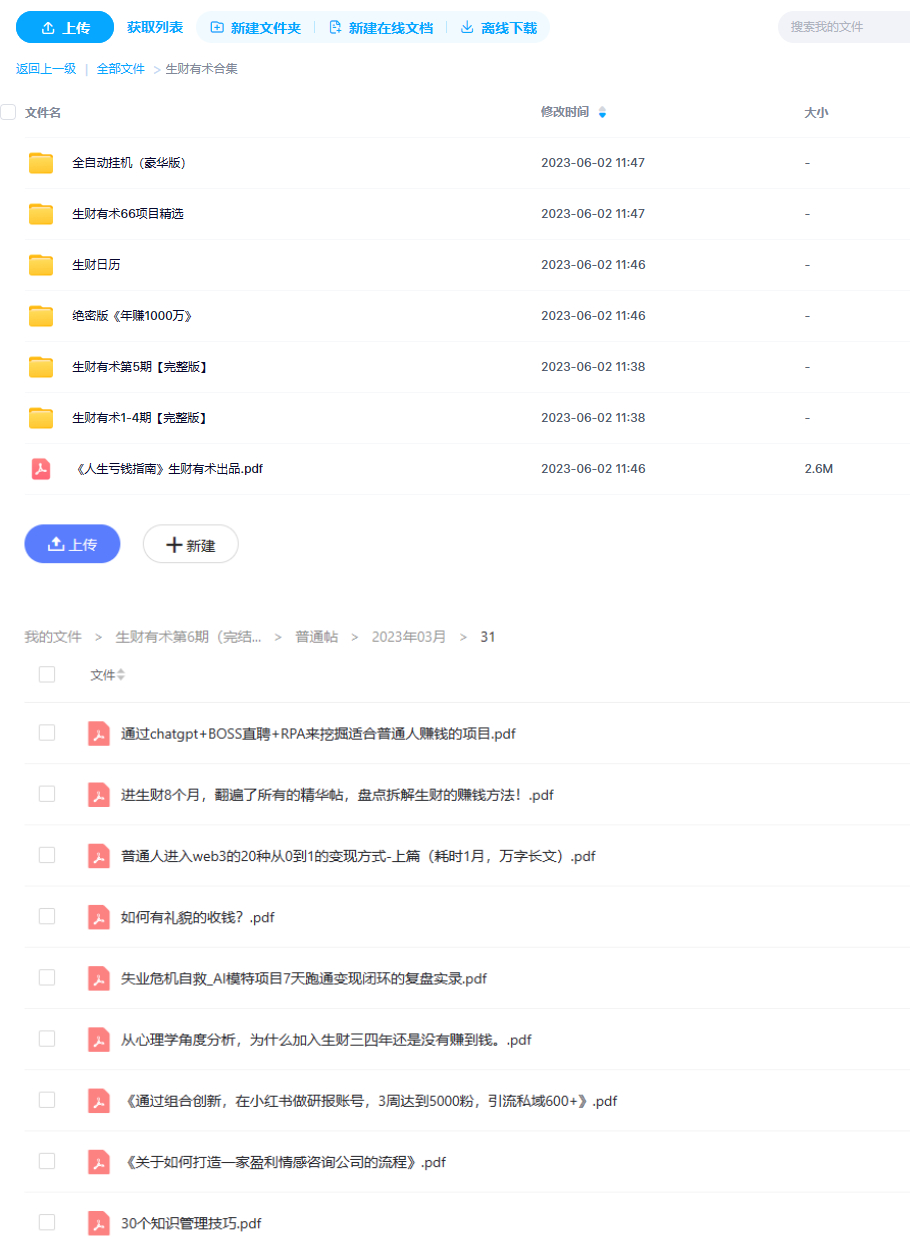This screenshot has width=910, height=1240.
Task: Open the 全自动挂机（豪华版）folder icon
Action: (40, 162)
